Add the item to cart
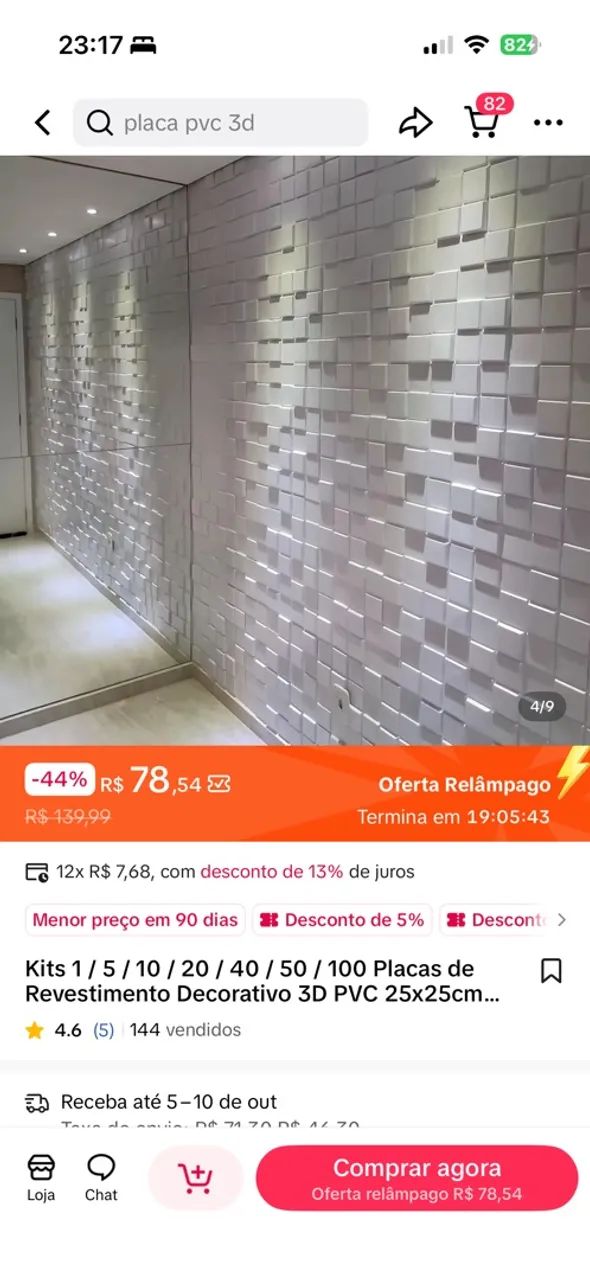Screen dimensions: 590x1280 (196, 1178)
